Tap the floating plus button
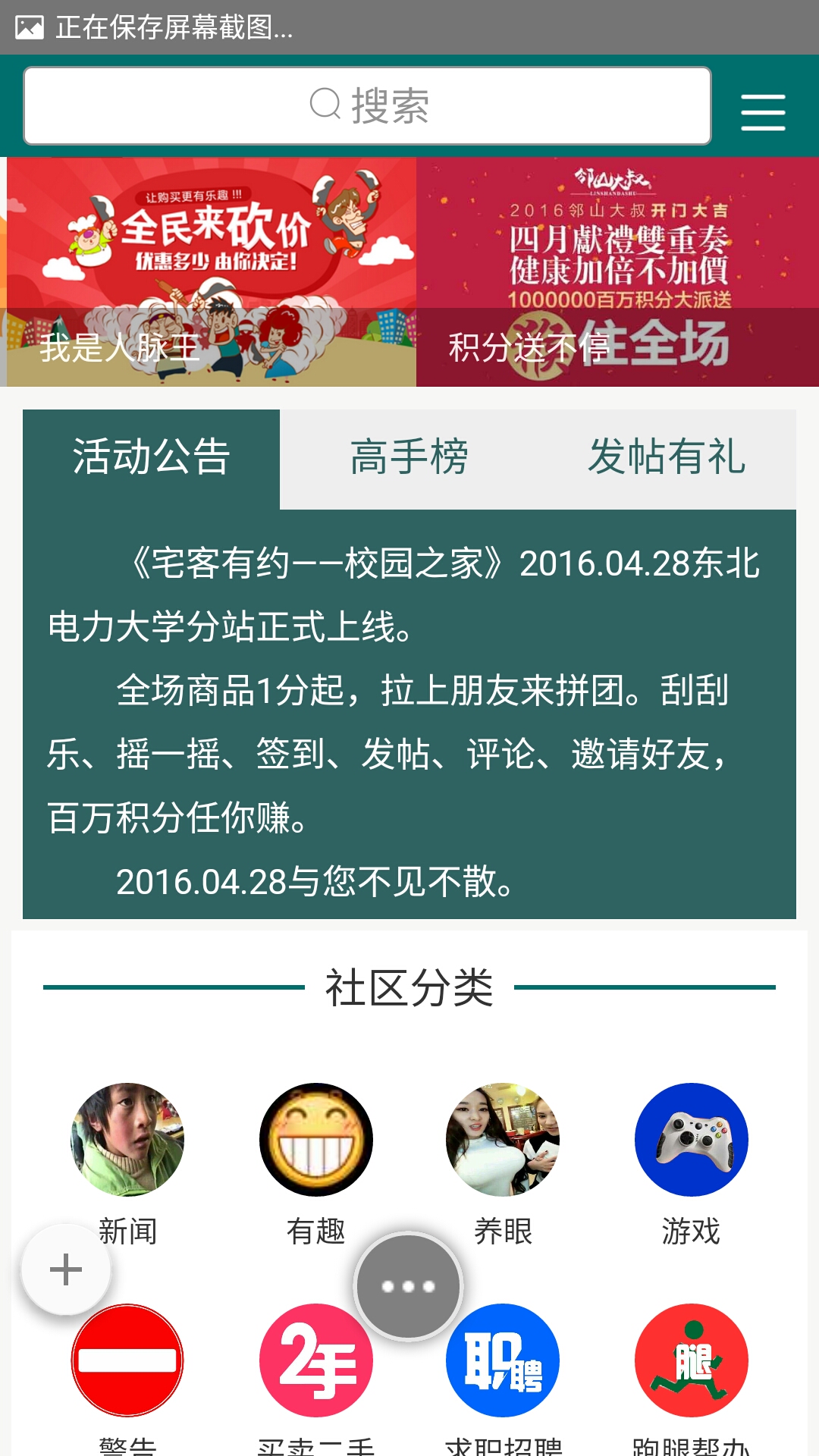Viewport: 819px width, 1456px height. [66, 1269]
